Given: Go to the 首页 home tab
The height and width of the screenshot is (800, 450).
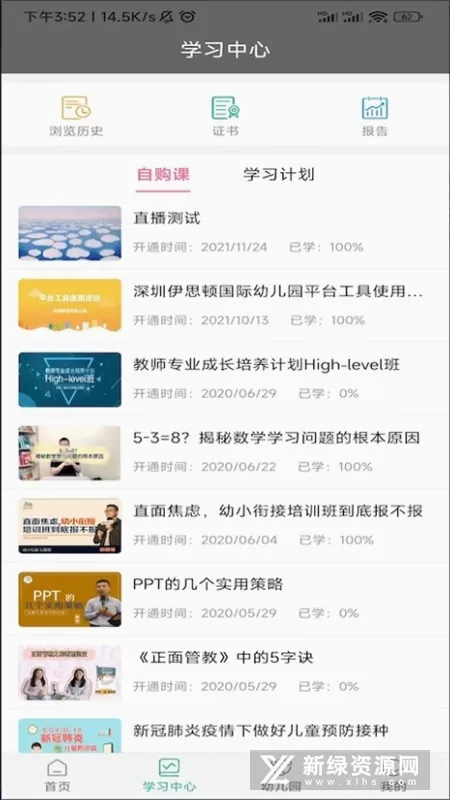Looking at the screenshot, I should coord(57,776).
